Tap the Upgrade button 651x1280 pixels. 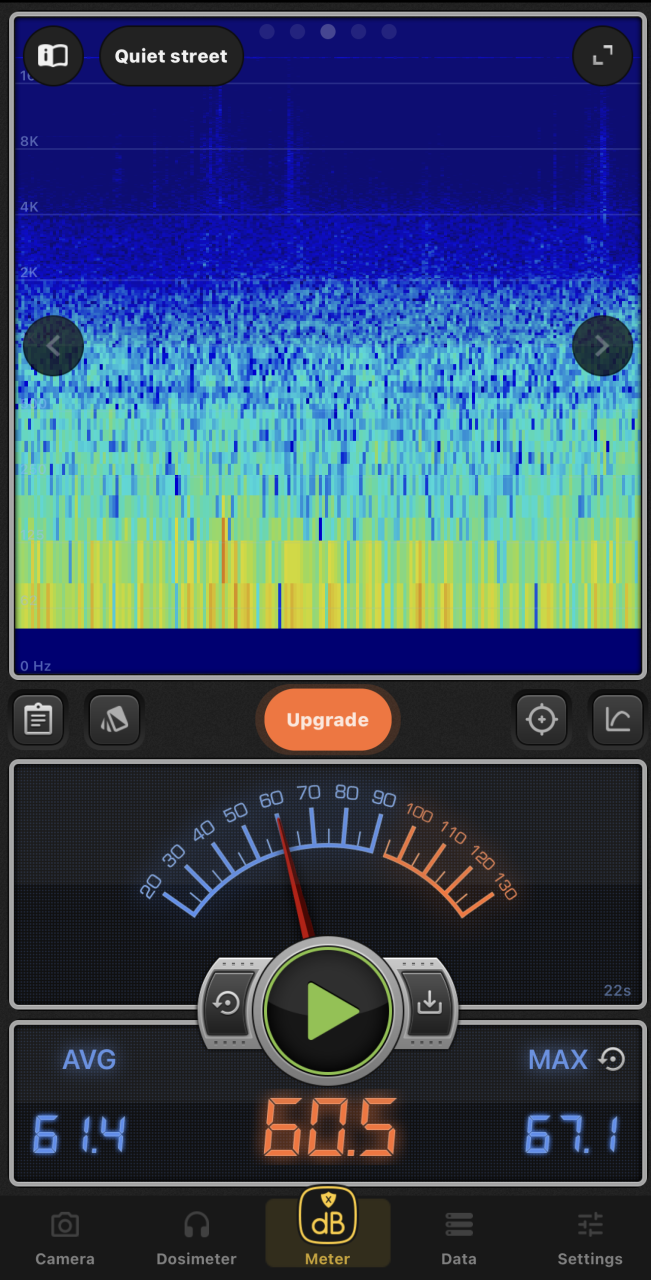[327, 720]
